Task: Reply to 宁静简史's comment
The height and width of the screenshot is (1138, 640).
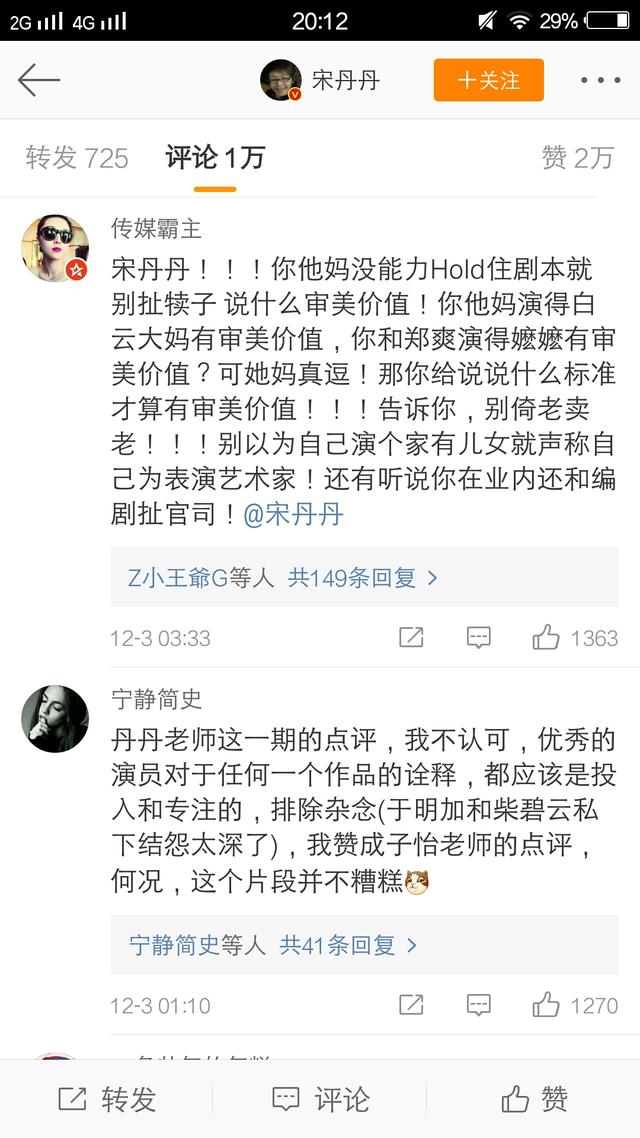Action: (478, 1004)
